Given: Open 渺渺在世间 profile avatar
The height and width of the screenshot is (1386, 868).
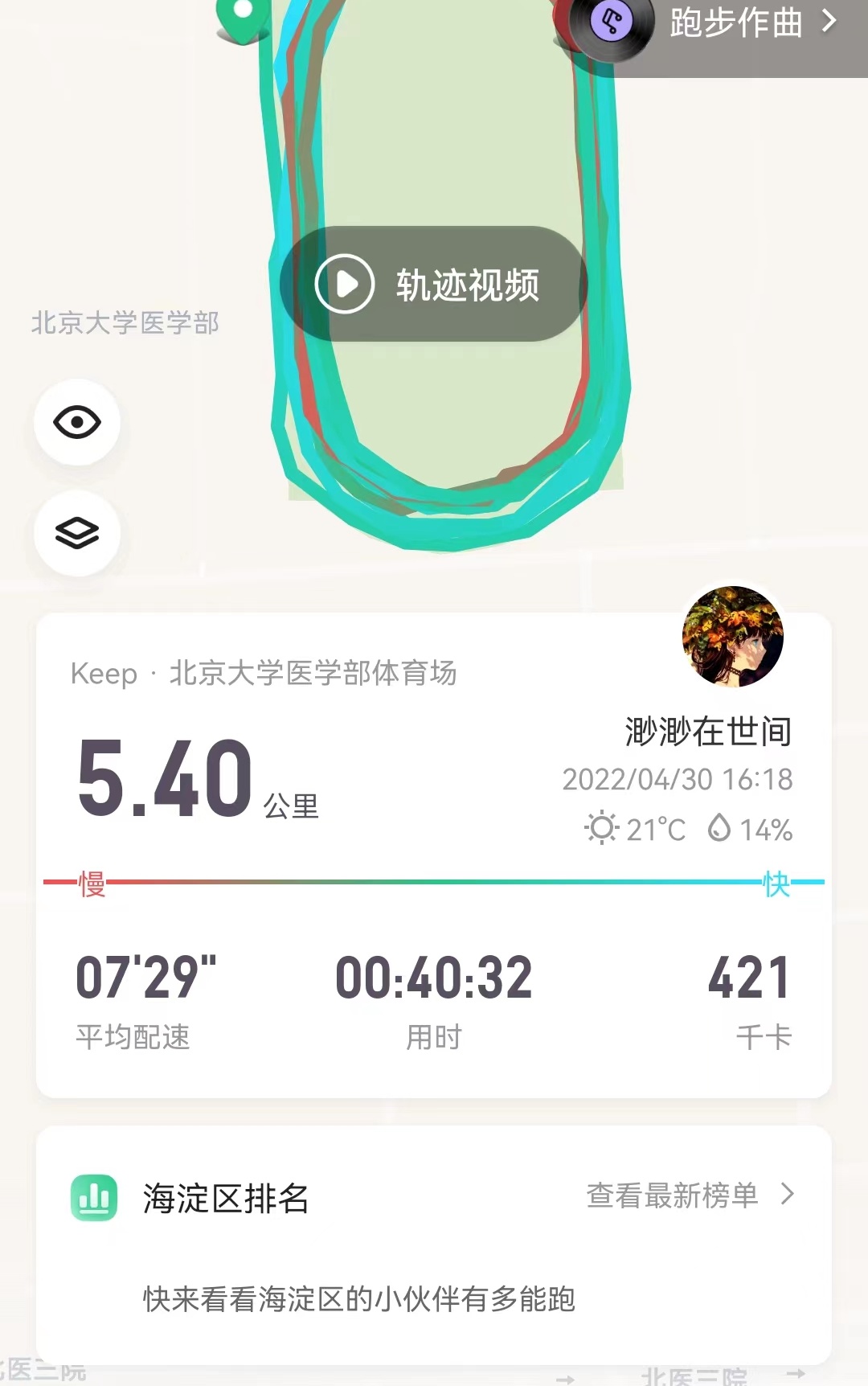Looking at the screenshot, I should click(732, 636).
